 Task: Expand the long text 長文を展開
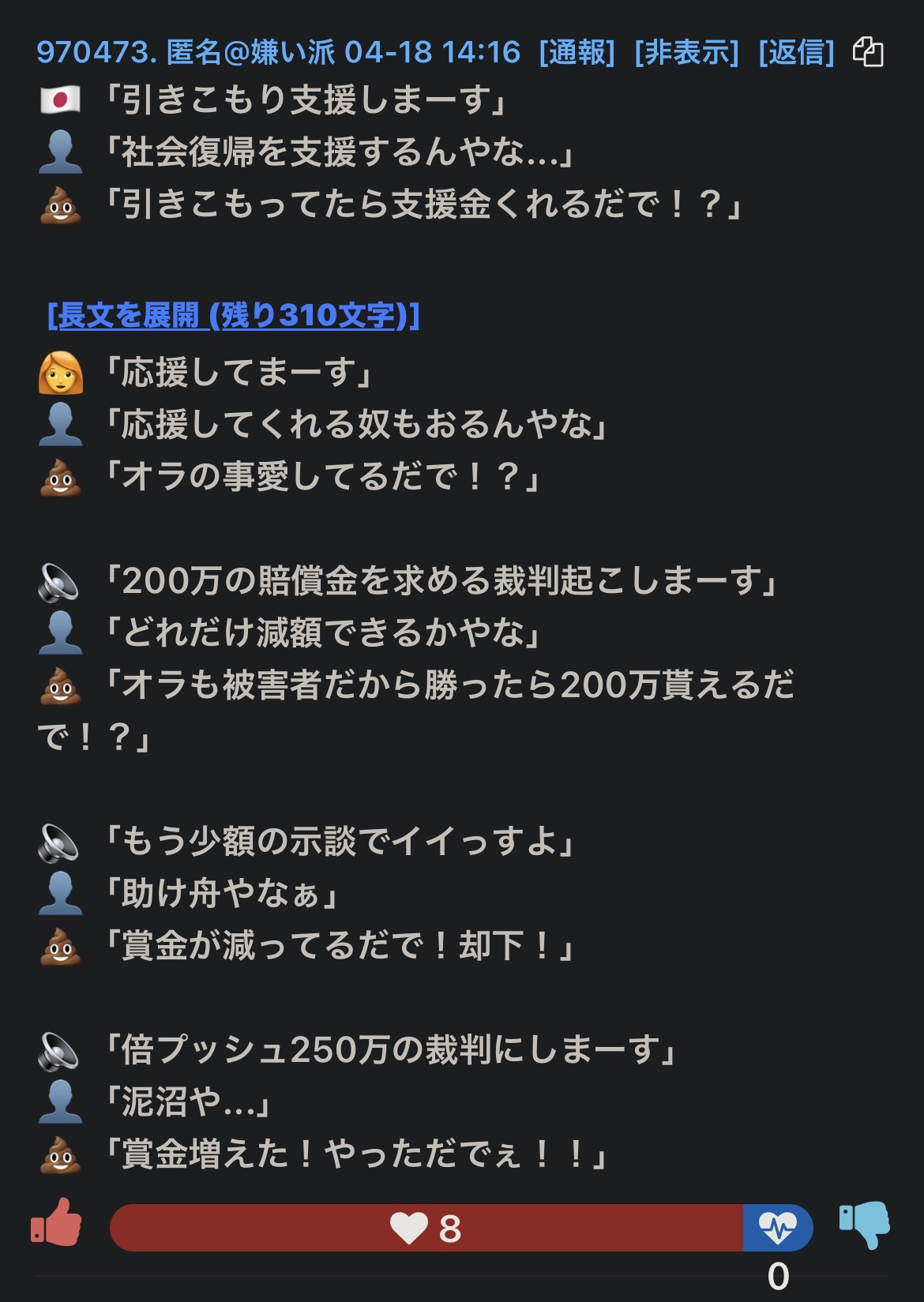pos(234,316)
